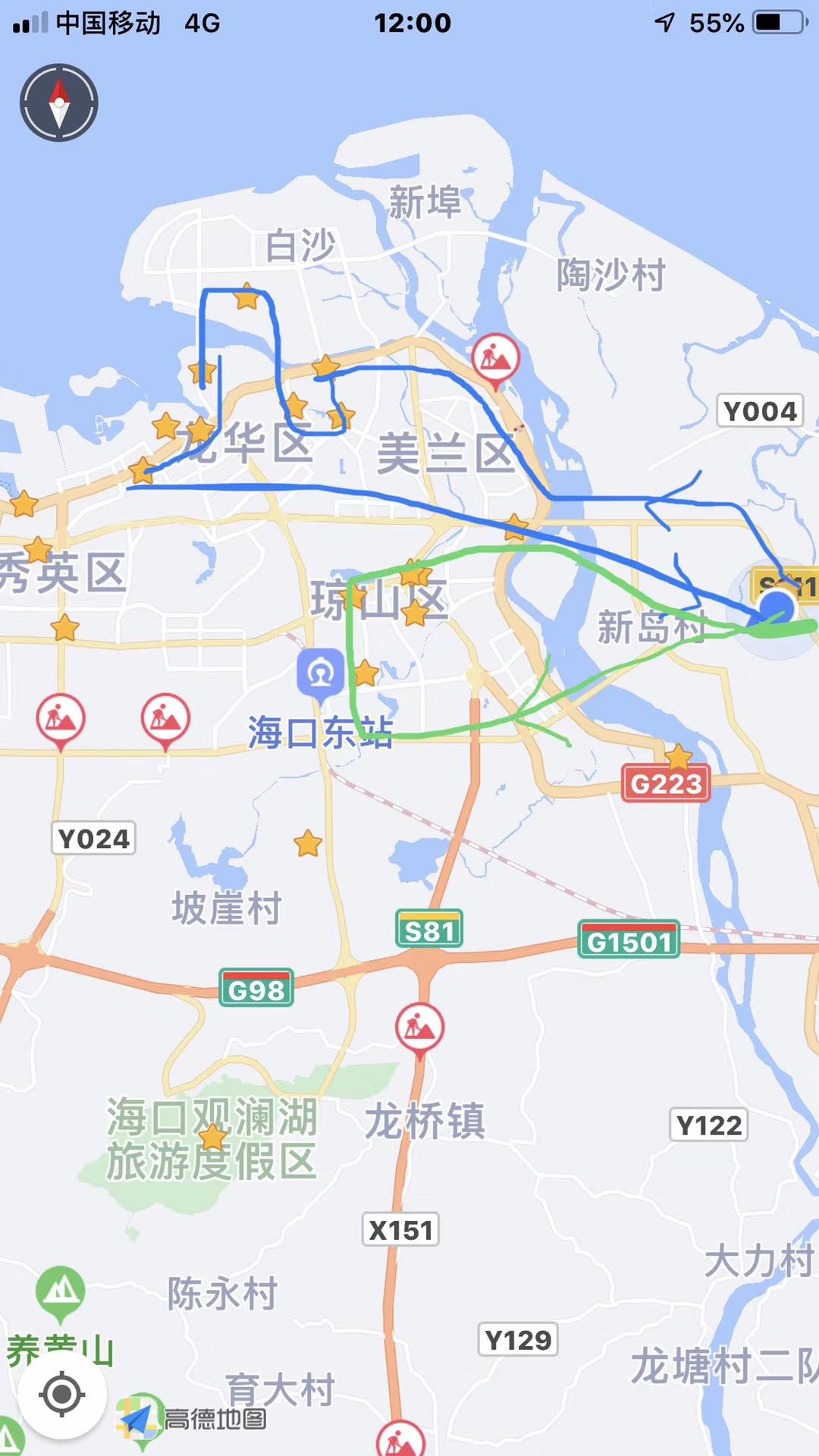Screen dimensions: 819x1456
Task: Open the starred place at 海口观澜湖旅游度假区
Action: tap(213, 1137)
